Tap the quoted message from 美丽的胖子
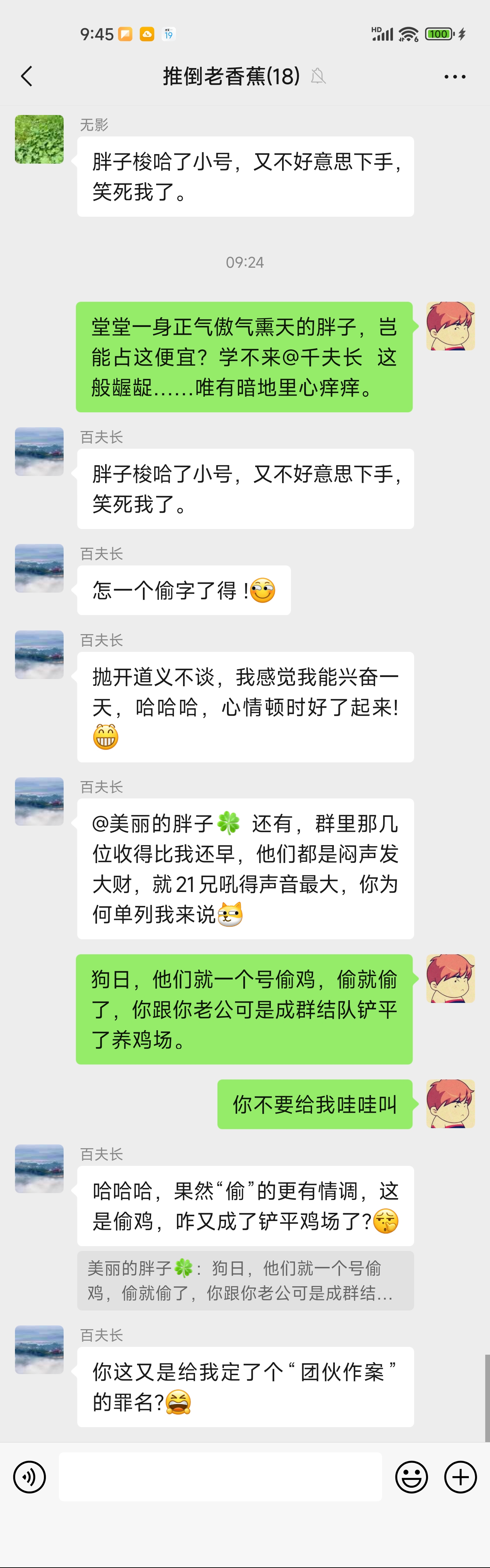This screenshot has height=1568, width=490. [x=245, y=1280]
